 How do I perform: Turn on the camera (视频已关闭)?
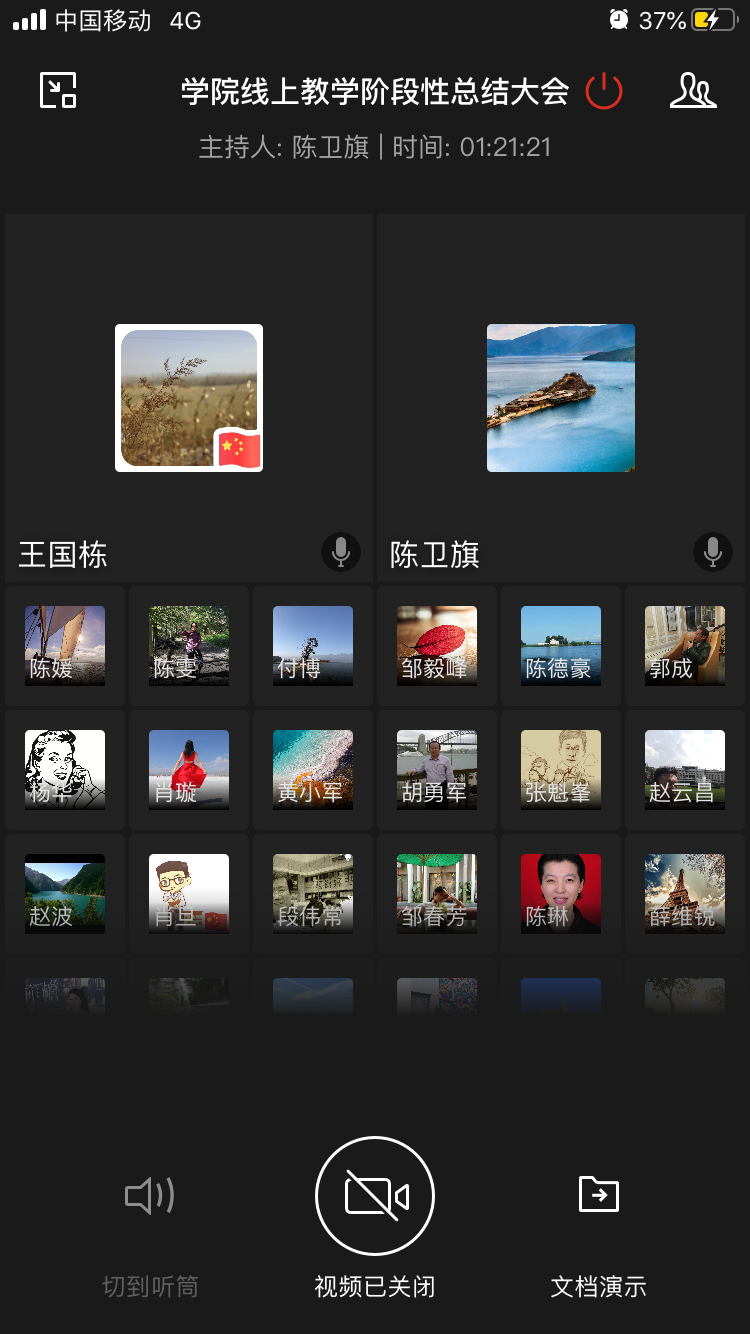(375, 1197)
